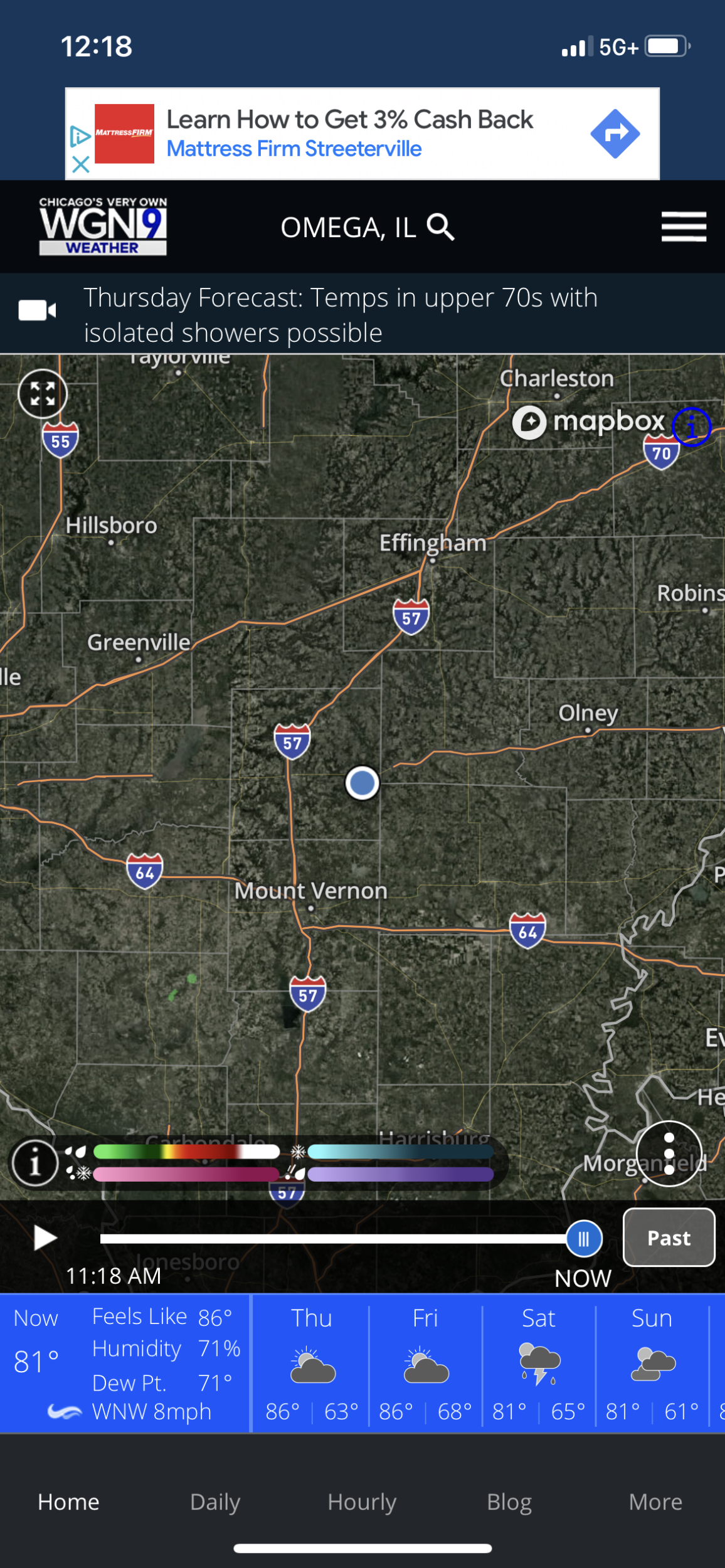View Friday's forecast
This screenshot has width=725, height=1568.
click(x=425, y=1364)
